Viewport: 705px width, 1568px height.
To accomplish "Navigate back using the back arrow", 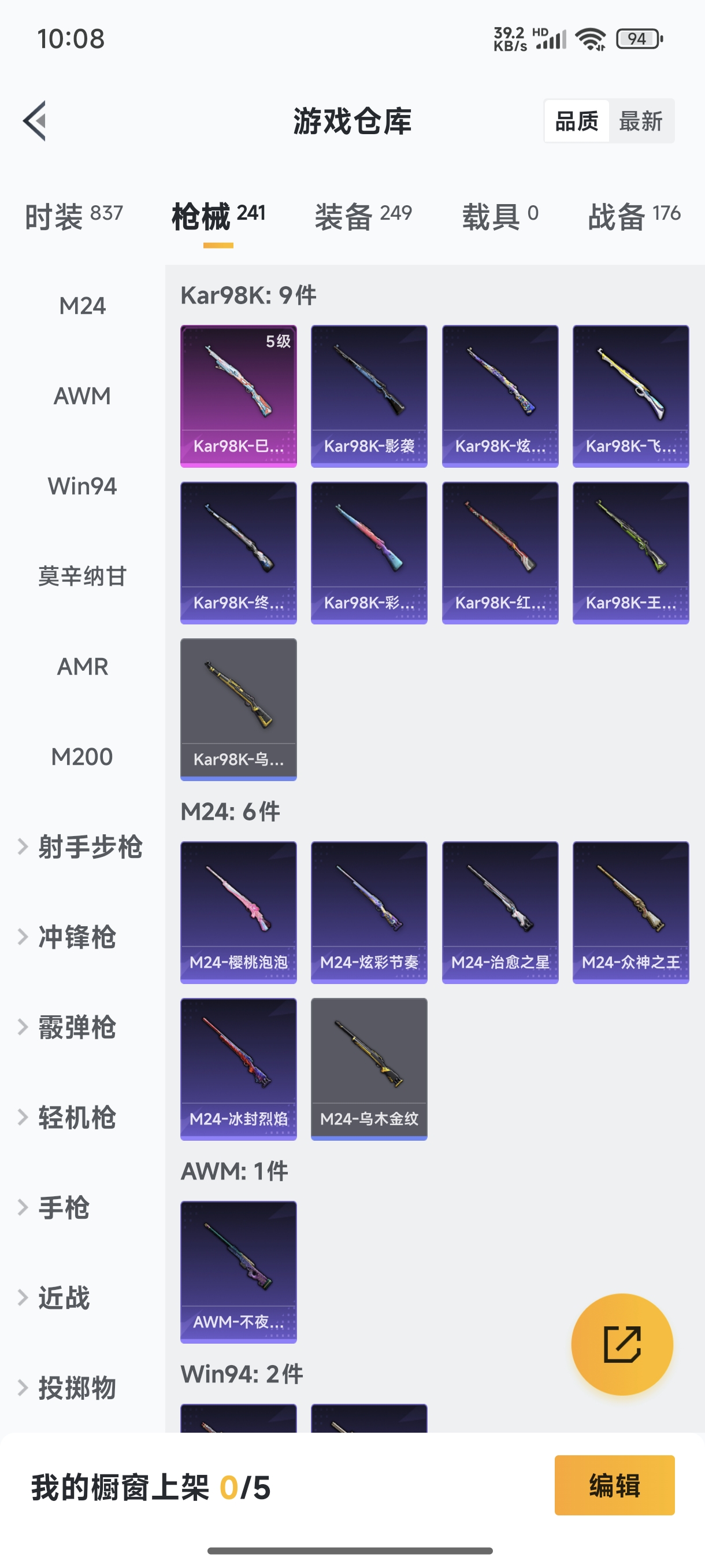I will 35,120.
